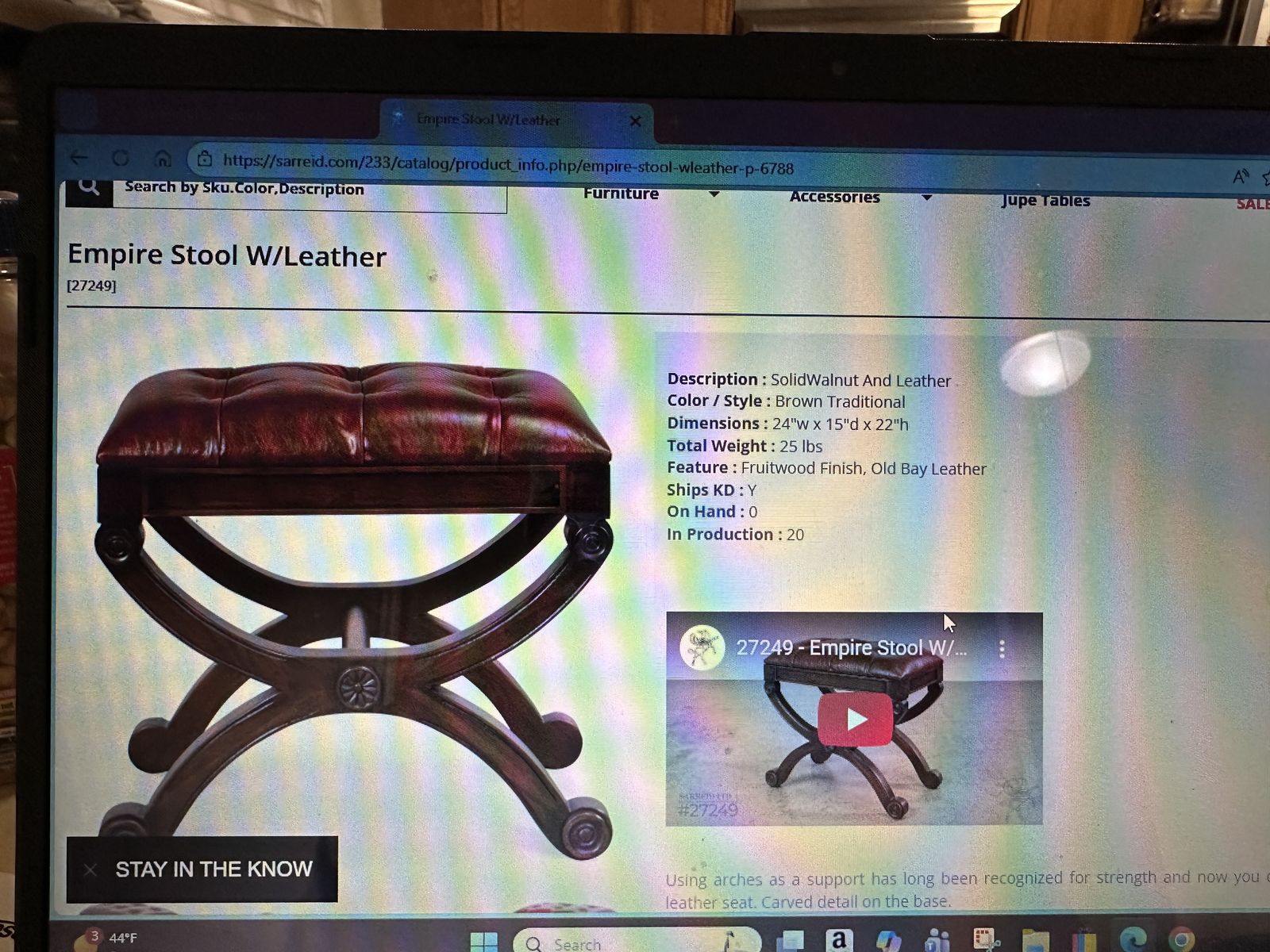Viewport: 1270px width, 952px height.
Task: Open the SALE section
Action: tap(1253, 204)
